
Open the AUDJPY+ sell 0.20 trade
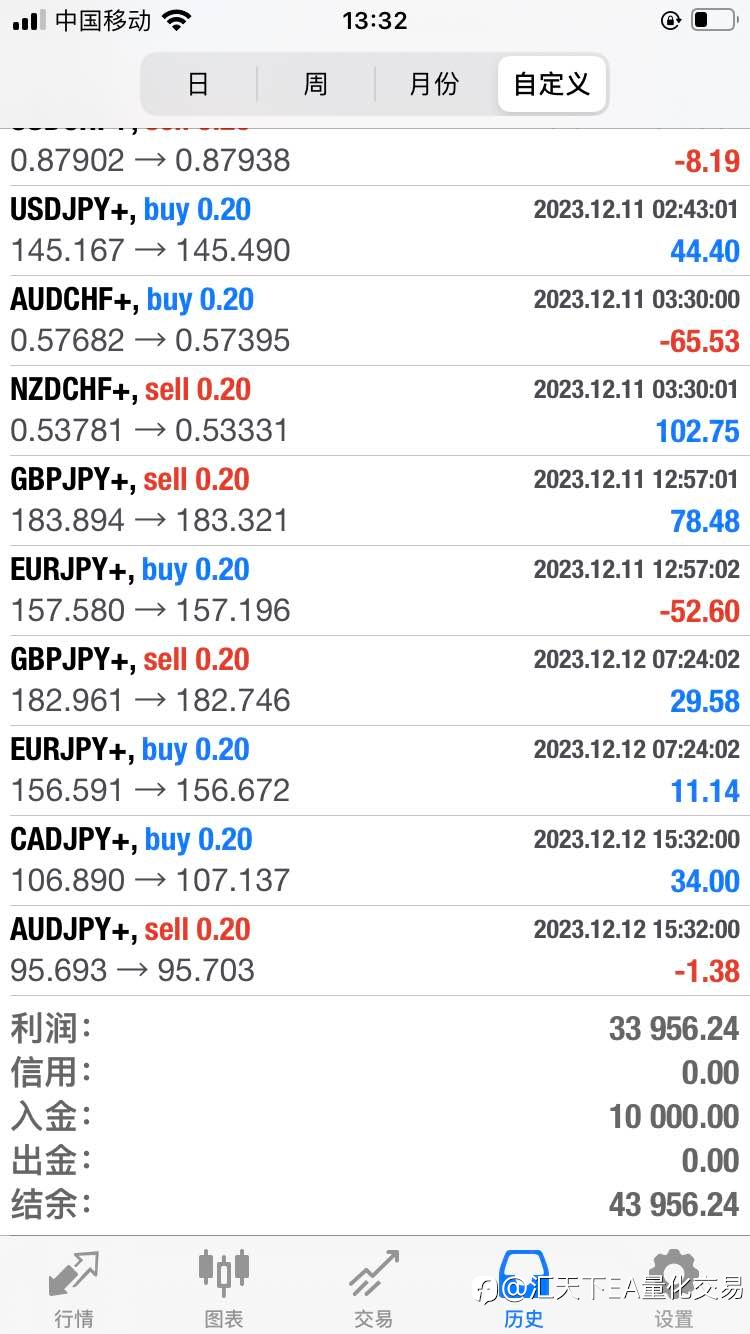375,951
